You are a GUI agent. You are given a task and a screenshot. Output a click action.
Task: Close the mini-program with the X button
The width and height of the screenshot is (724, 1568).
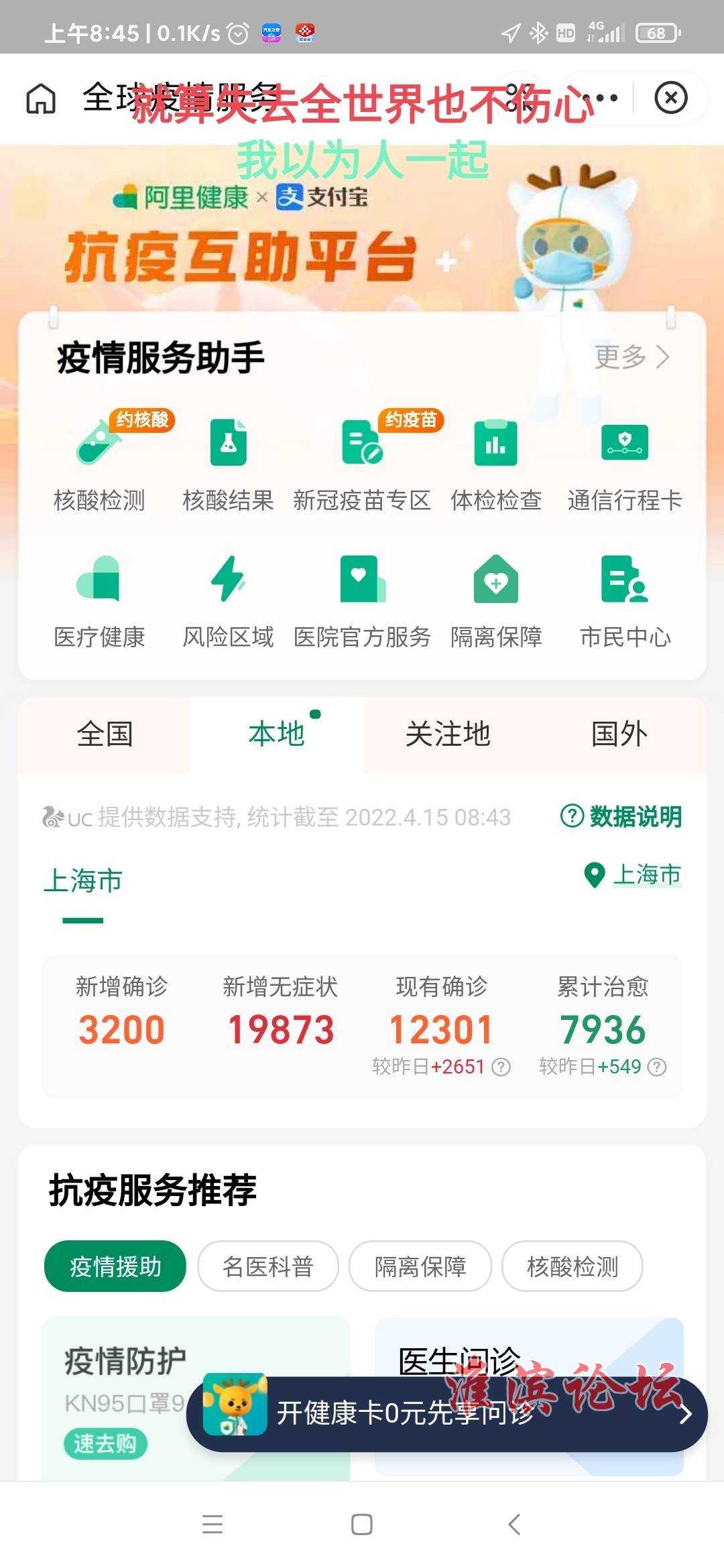[x=670, y=99]
